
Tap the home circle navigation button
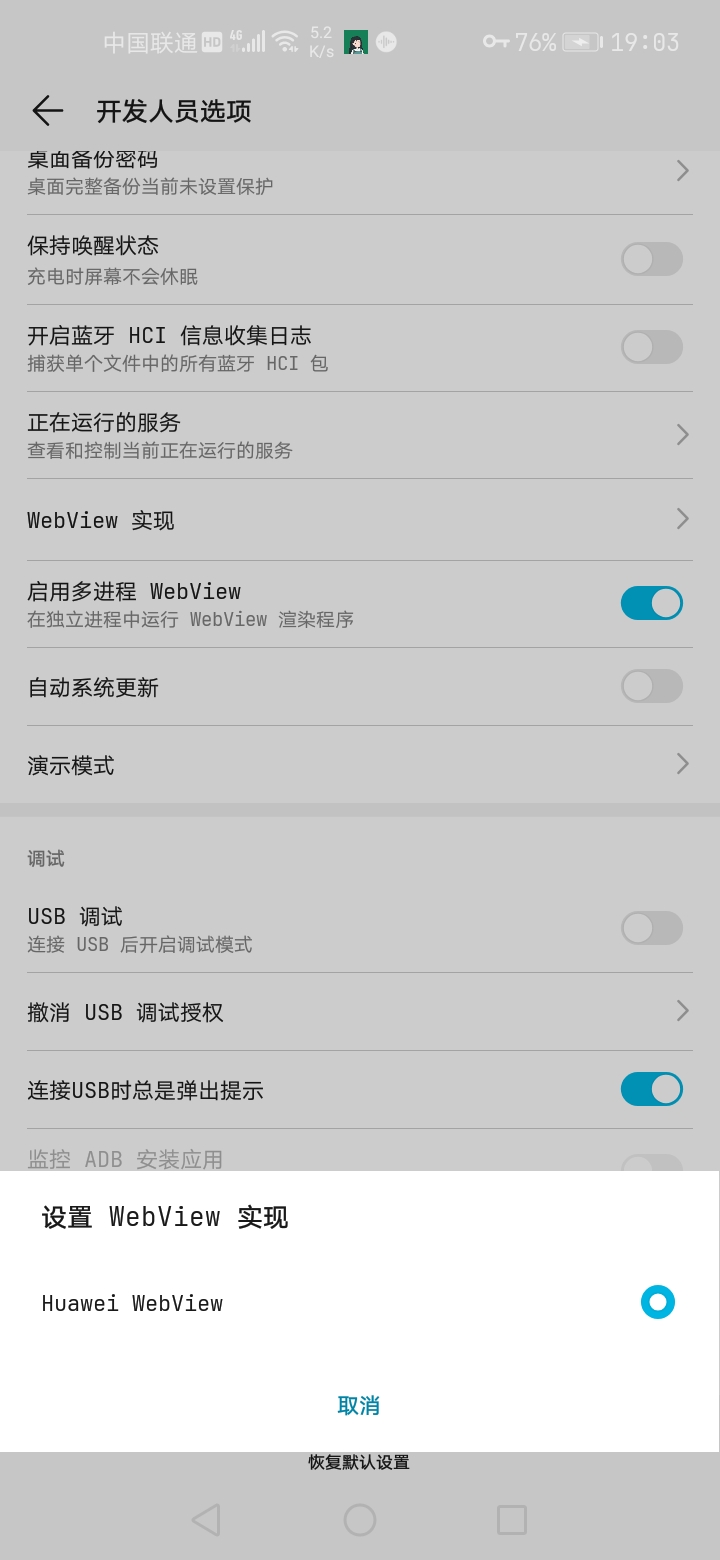point(360,1519)
